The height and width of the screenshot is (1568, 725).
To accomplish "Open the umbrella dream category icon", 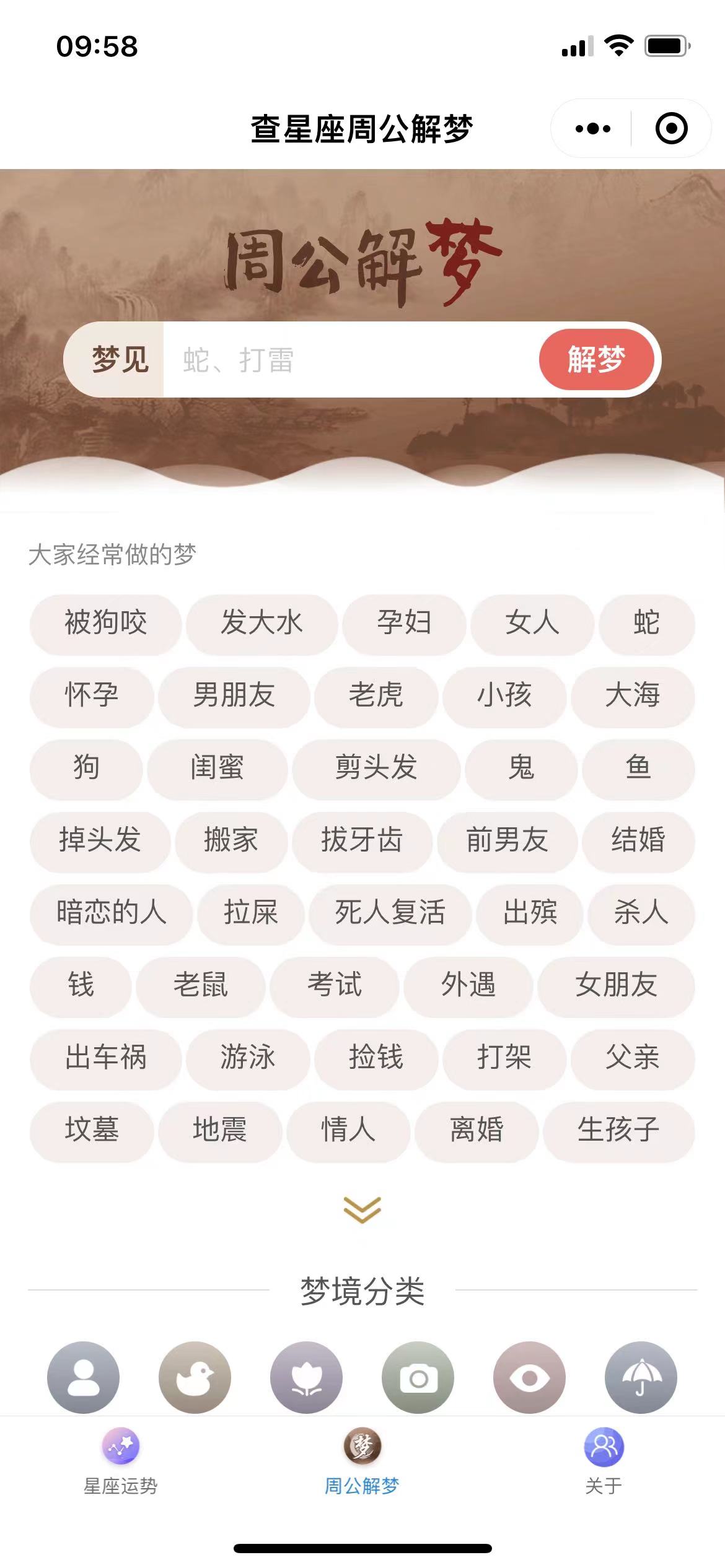I will pos(641,1377).
